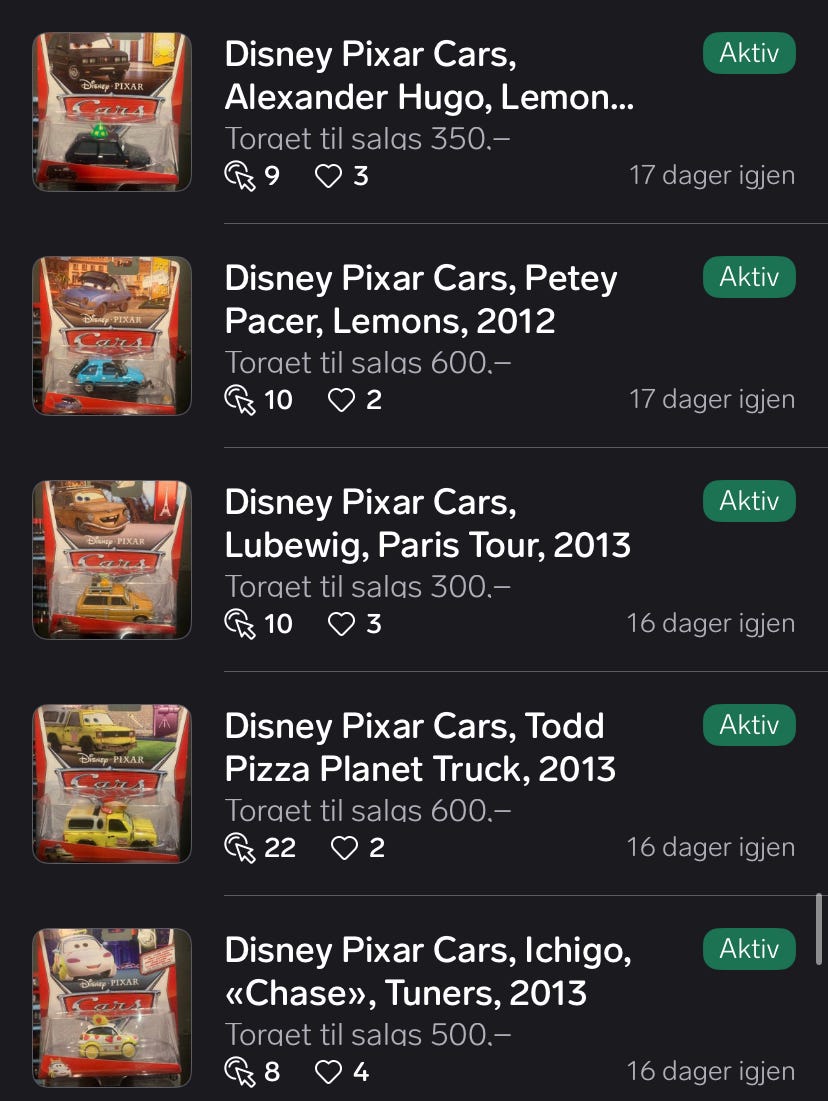
Task: Open the Ichigo «Chase» Tuners listing
Action: (x=427, y=971)
